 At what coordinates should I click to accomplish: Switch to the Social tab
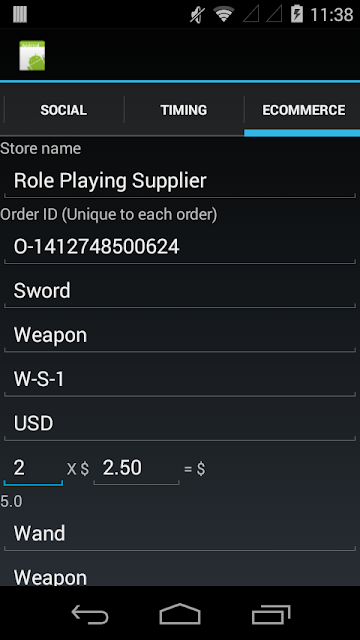click(63, 110)
